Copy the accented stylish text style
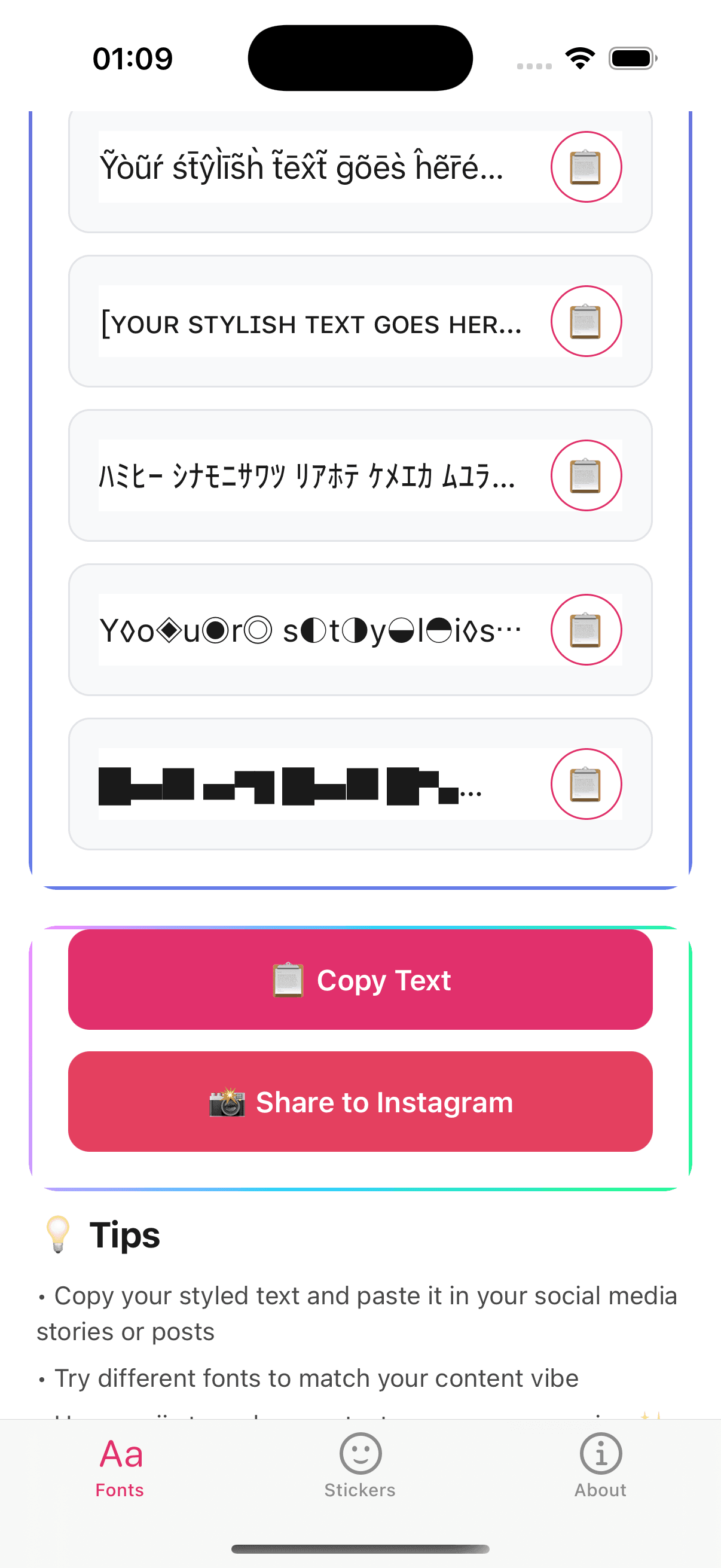The height and width of the screenshot is (1568, 721). coord(585,167)
